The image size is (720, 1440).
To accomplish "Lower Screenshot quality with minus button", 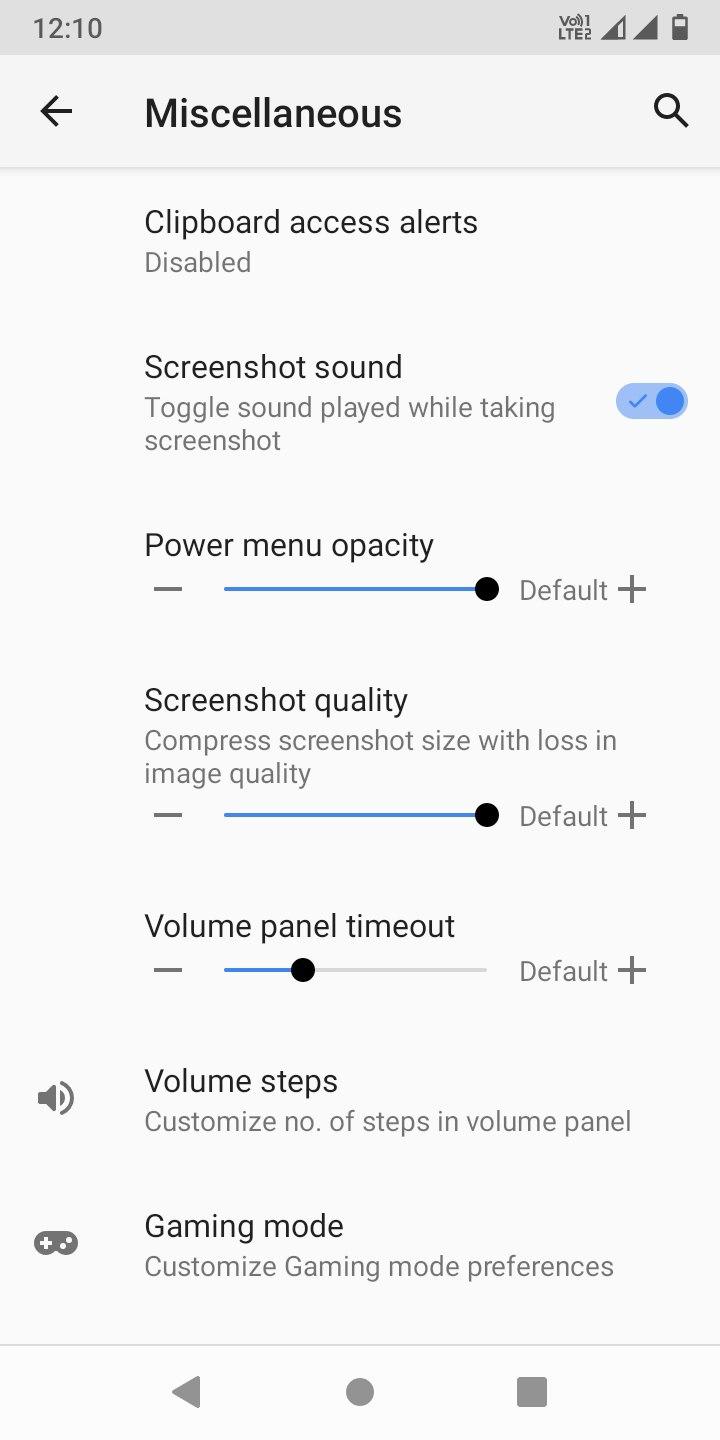I will (x=168, y=815).
